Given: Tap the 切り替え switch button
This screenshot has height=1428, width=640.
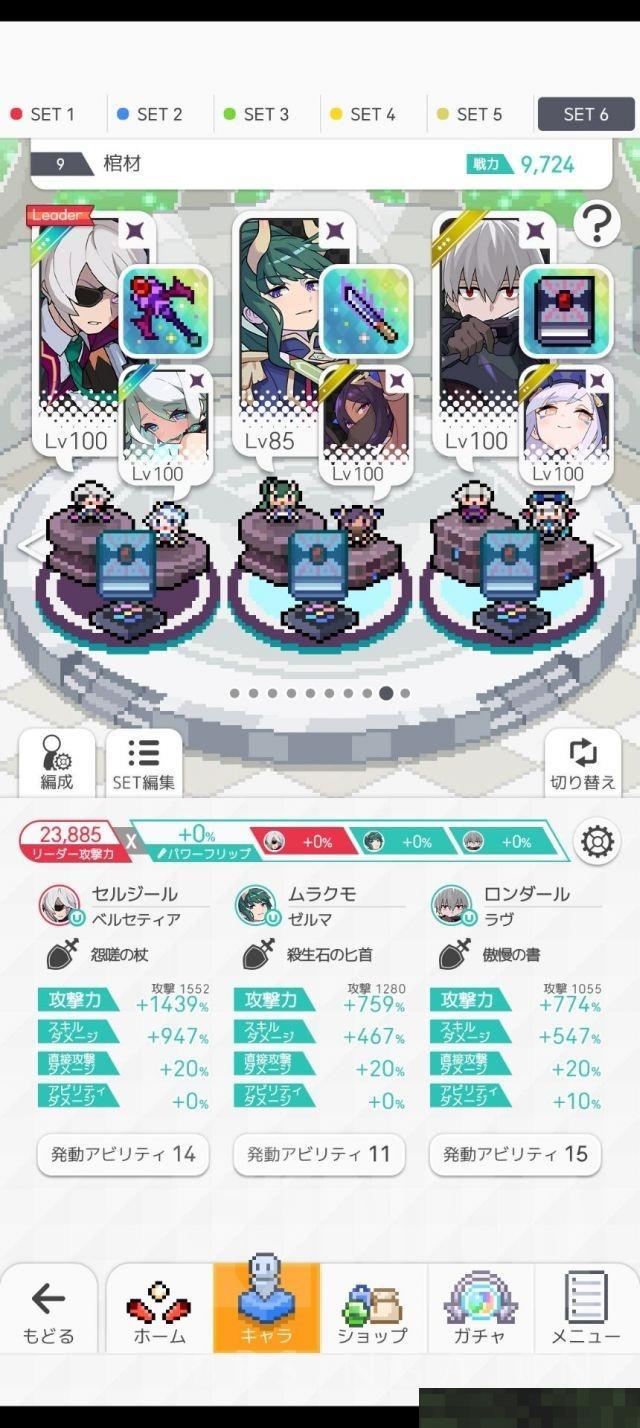Looking at the screenshot, I should point(582,764).
